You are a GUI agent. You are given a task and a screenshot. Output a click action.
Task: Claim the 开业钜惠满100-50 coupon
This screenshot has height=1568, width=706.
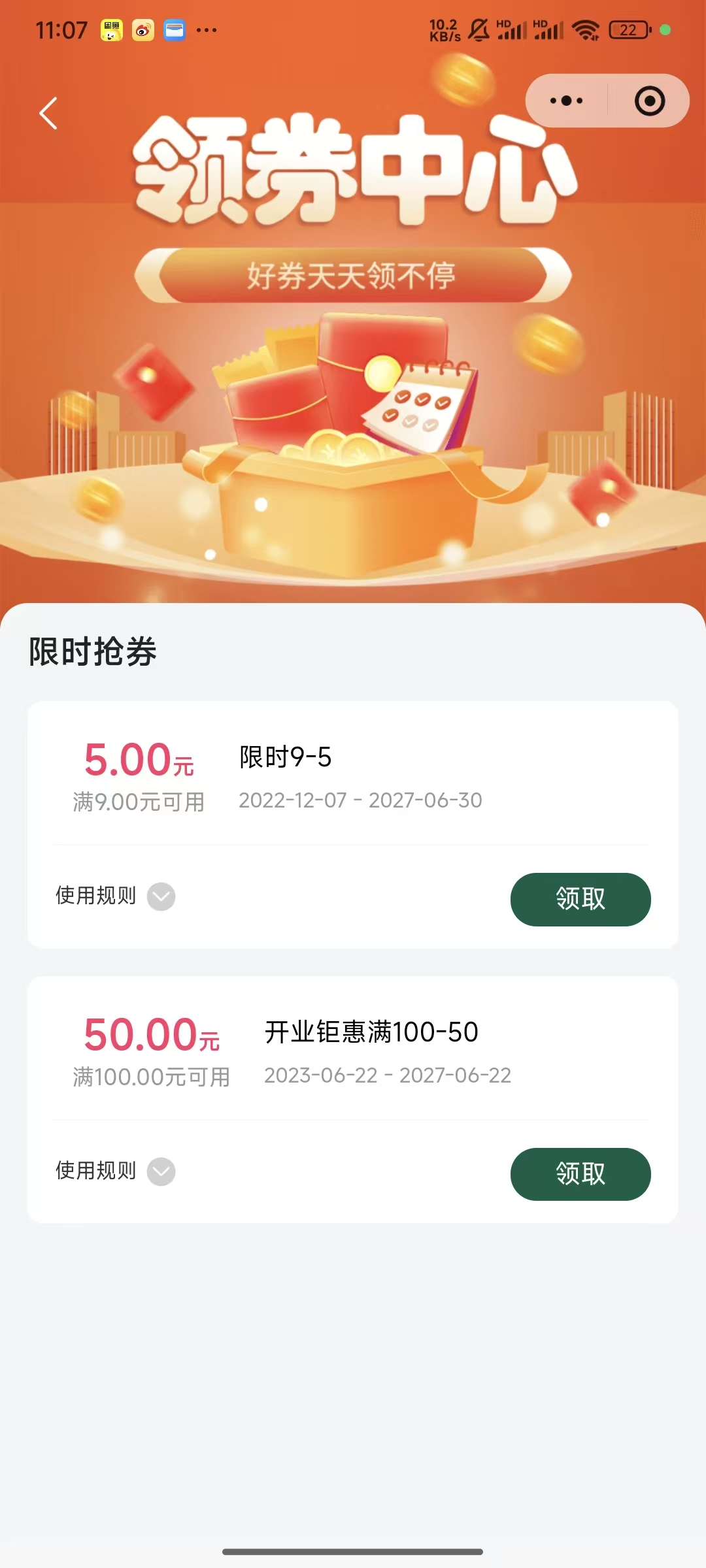tap(580, 1174)
